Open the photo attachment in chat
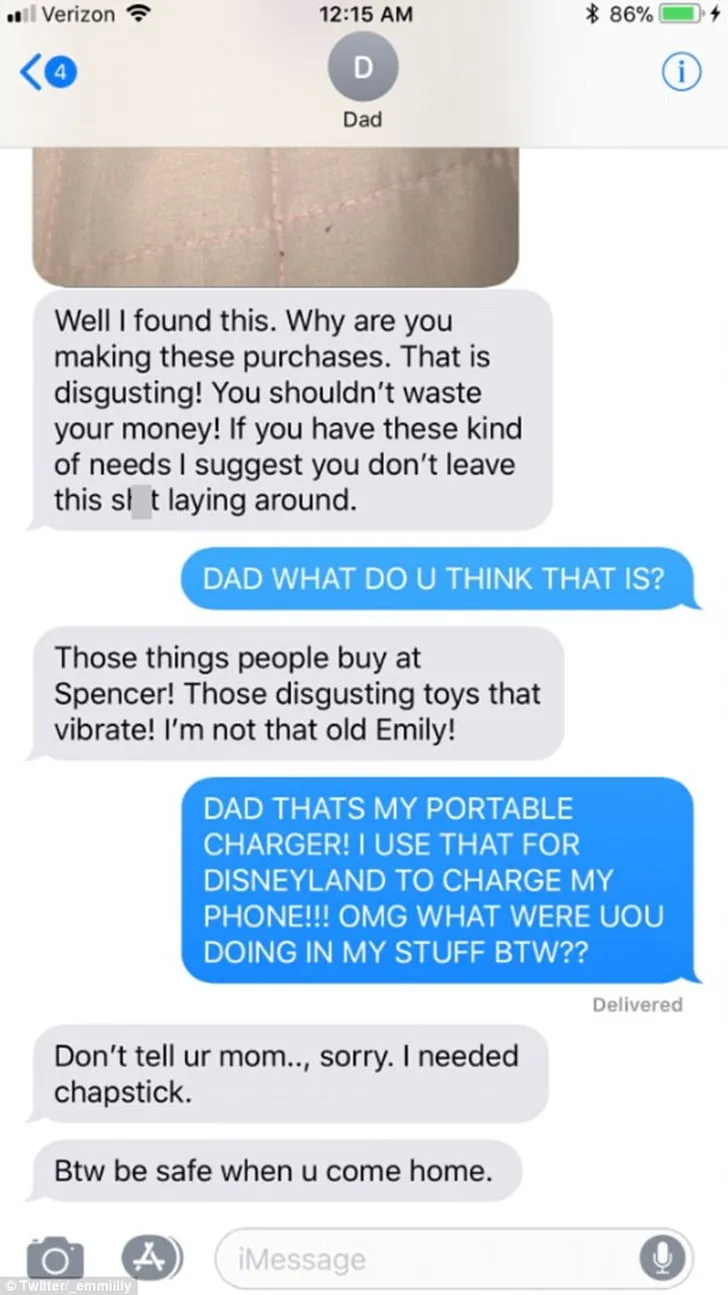Viewport: 728px width, 1295px height. 275,215
